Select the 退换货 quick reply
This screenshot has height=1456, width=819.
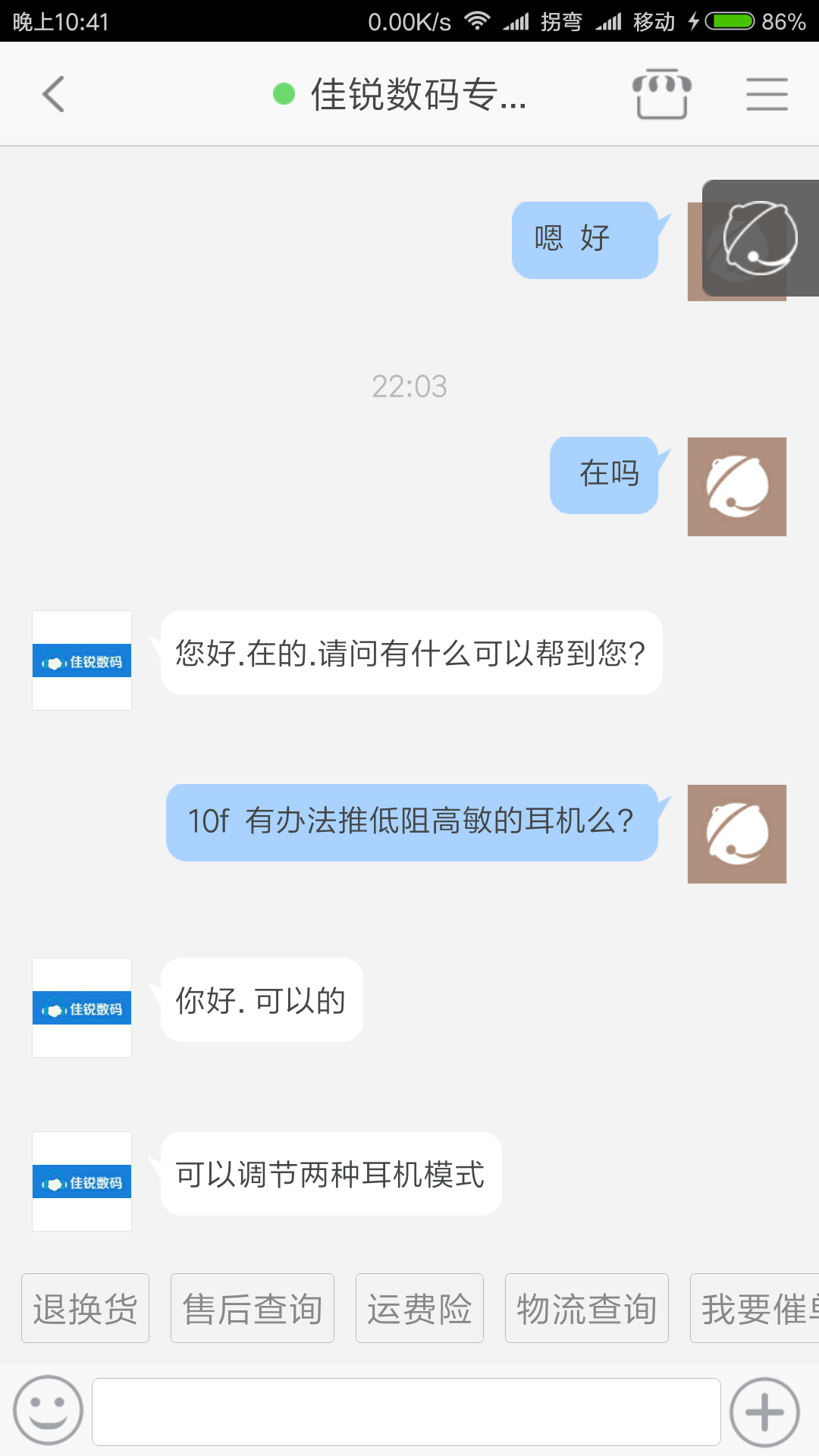[85, 1307]
